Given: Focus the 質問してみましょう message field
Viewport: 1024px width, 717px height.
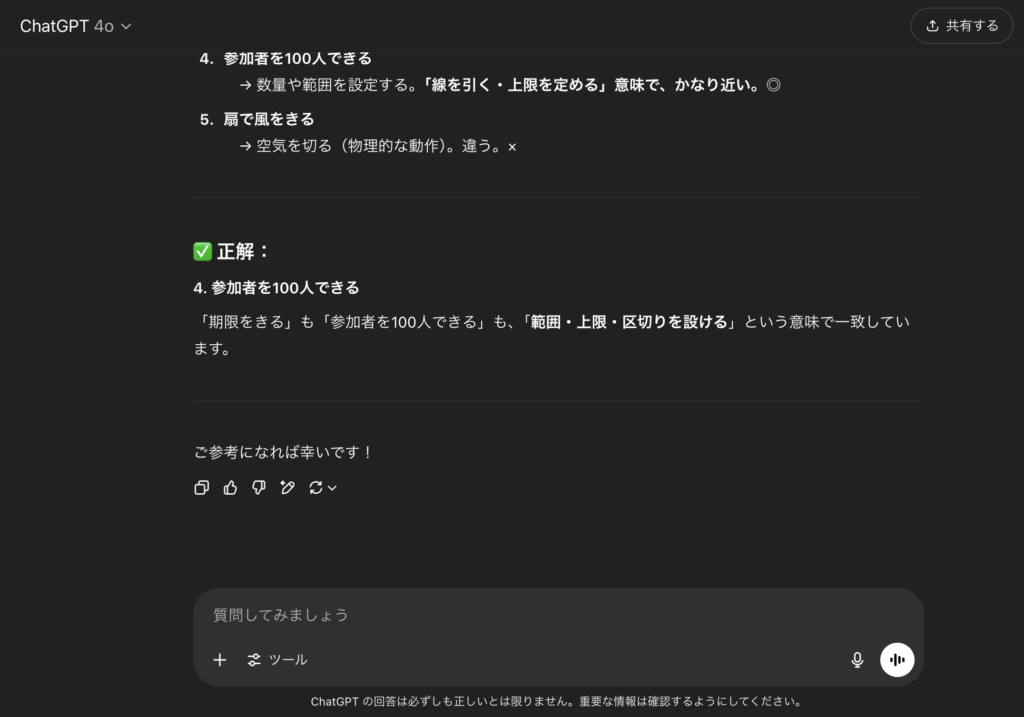Looking at the screenshot, I should (557, 615).
